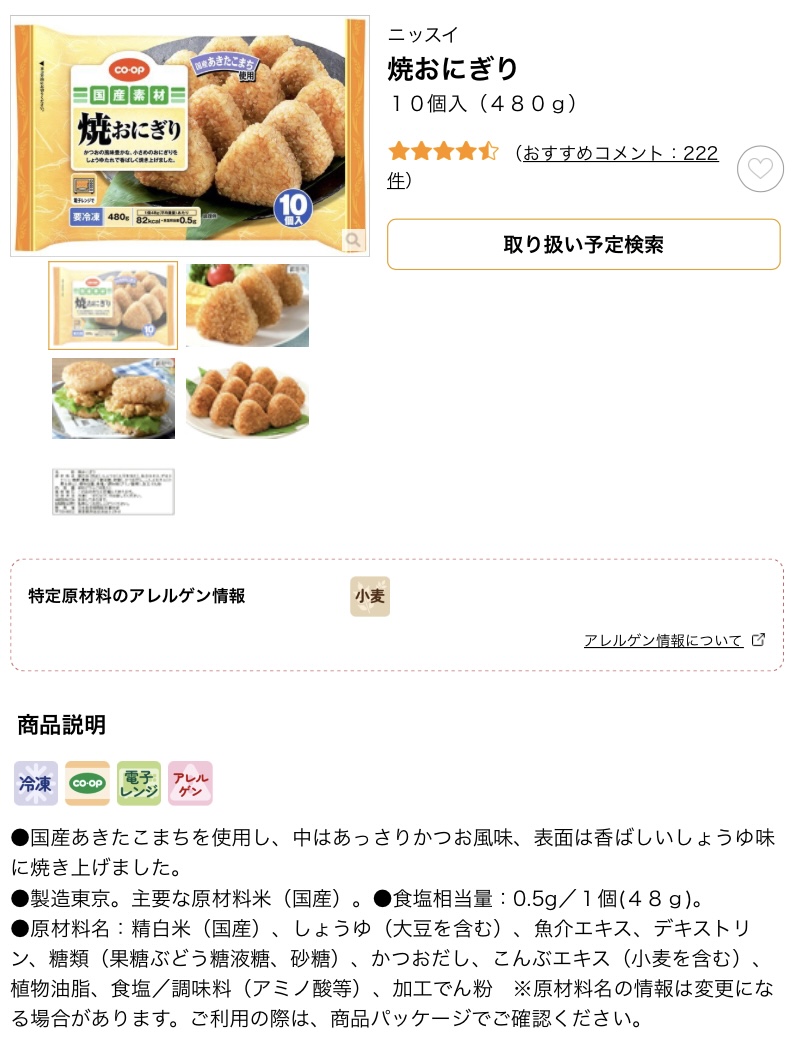Viewport: 798px width, 1052px height.
Task: Add 焼おにぎり to favorites with the heart
Action: 760,168
